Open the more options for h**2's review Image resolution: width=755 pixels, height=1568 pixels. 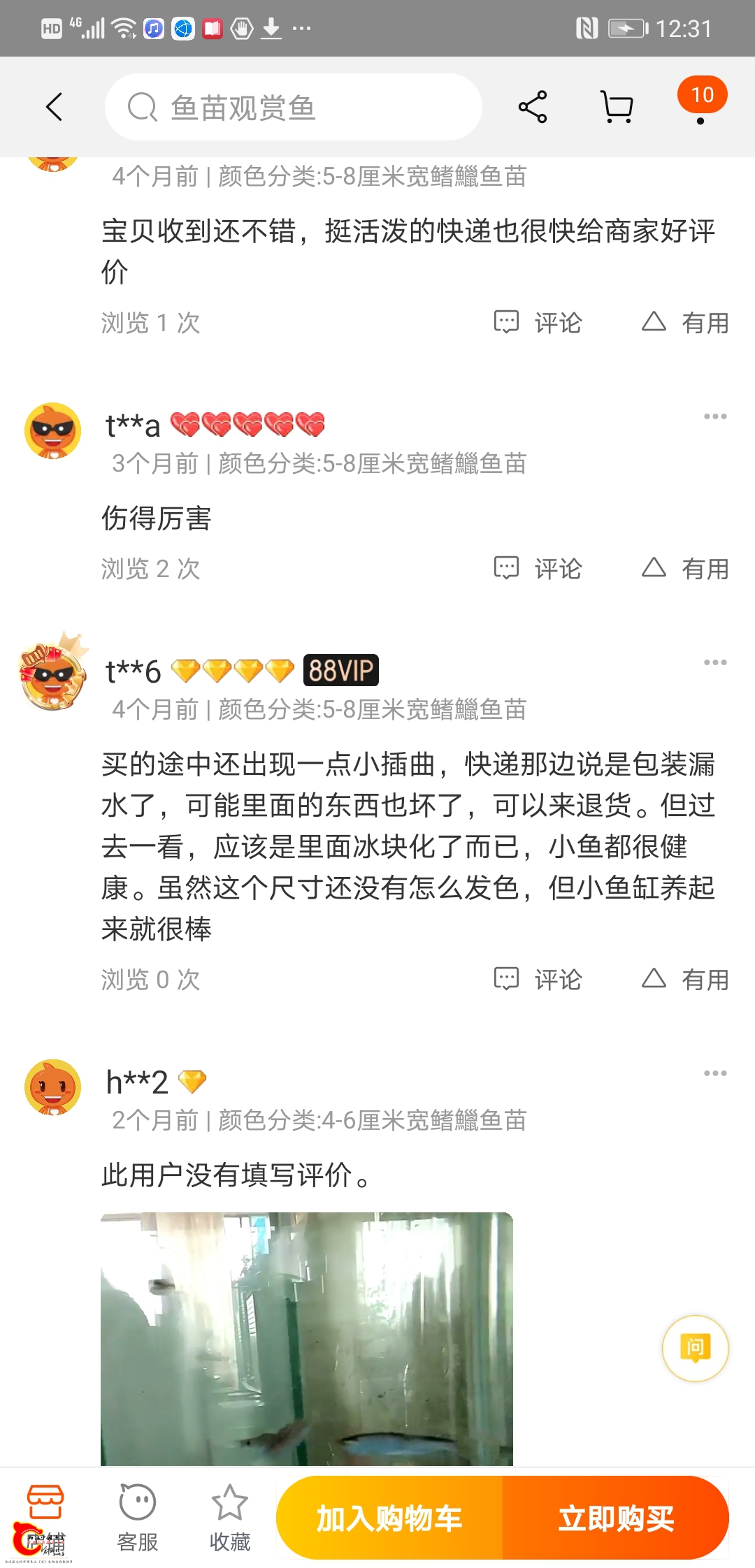click(x=715, y=1073)
